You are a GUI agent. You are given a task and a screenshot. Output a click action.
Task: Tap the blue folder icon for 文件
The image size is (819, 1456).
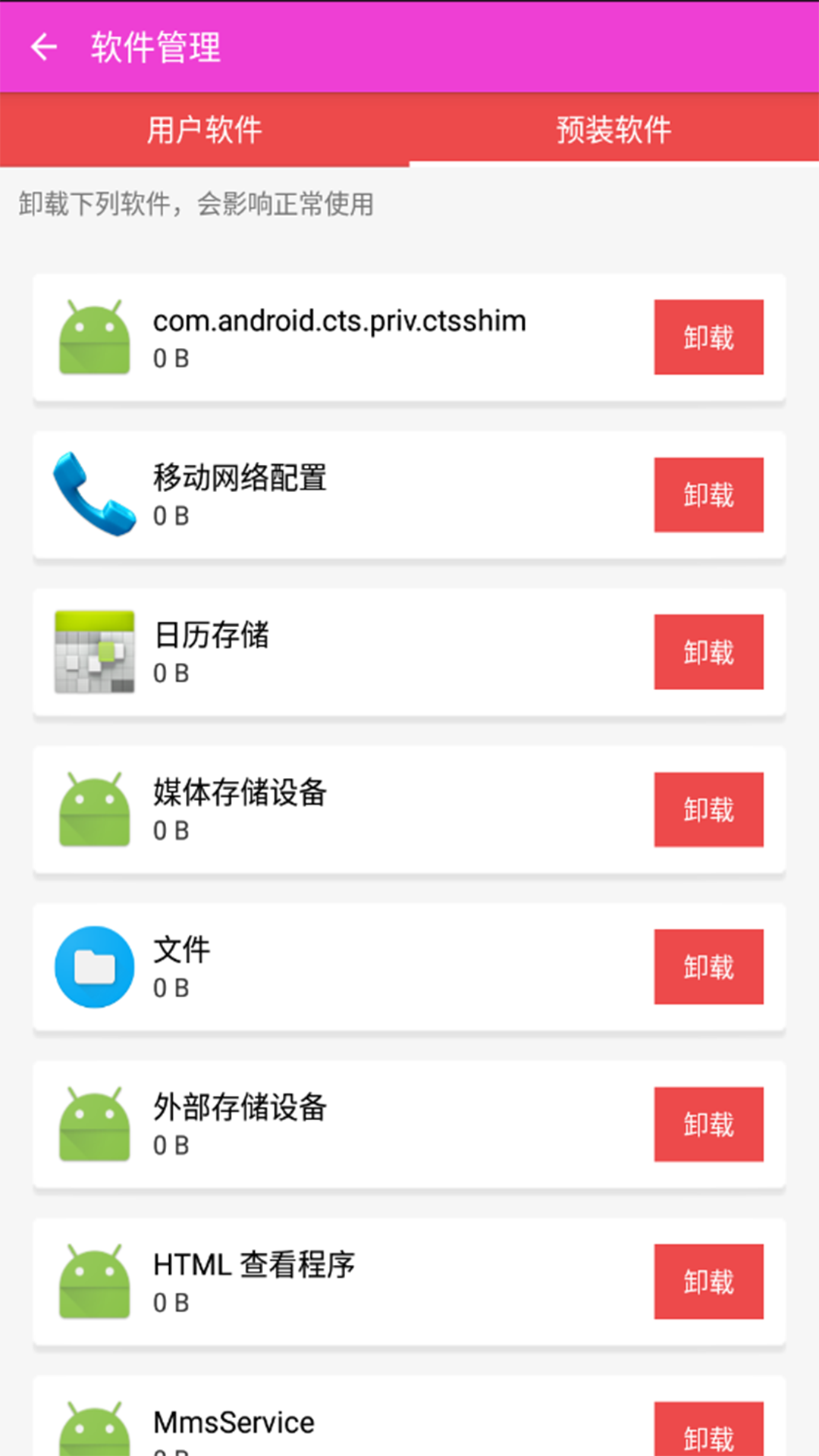tap(93, 967)
